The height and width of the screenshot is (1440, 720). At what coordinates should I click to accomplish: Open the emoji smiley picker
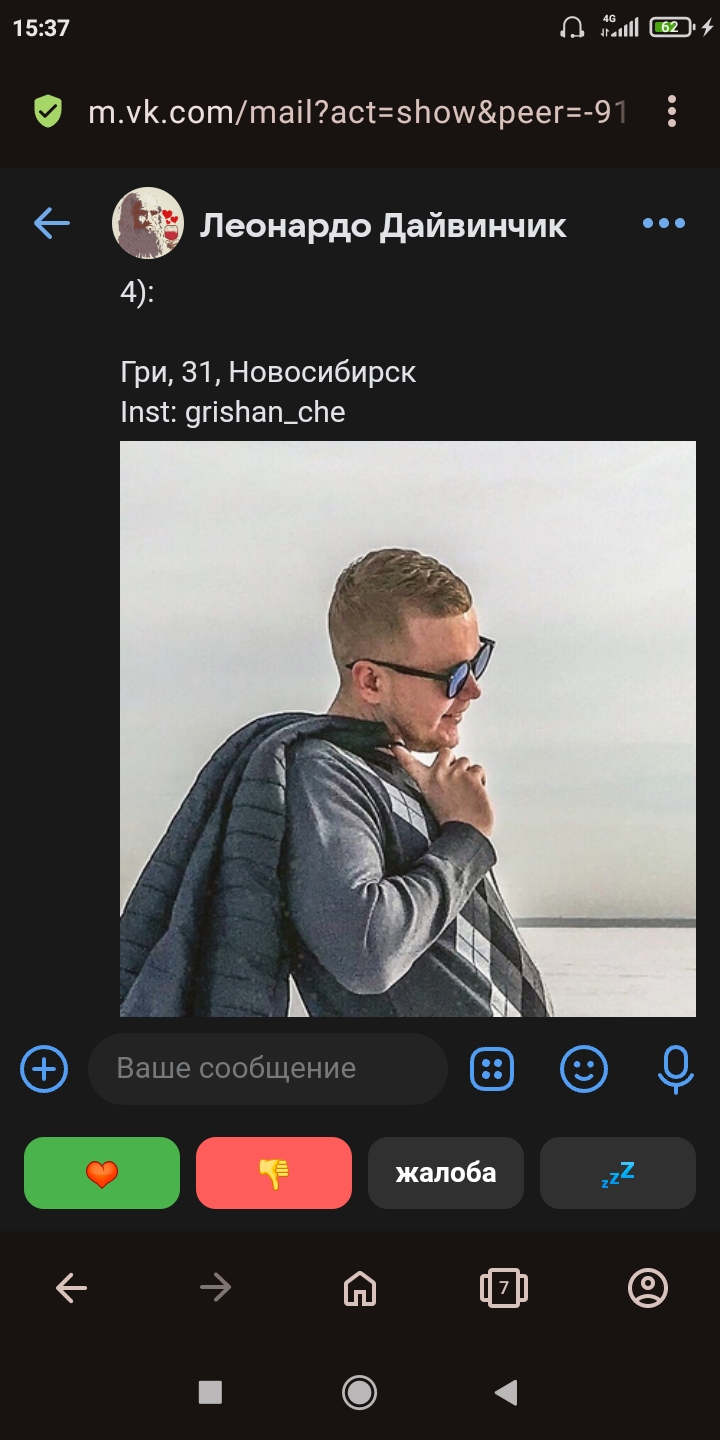[584, 1069]
